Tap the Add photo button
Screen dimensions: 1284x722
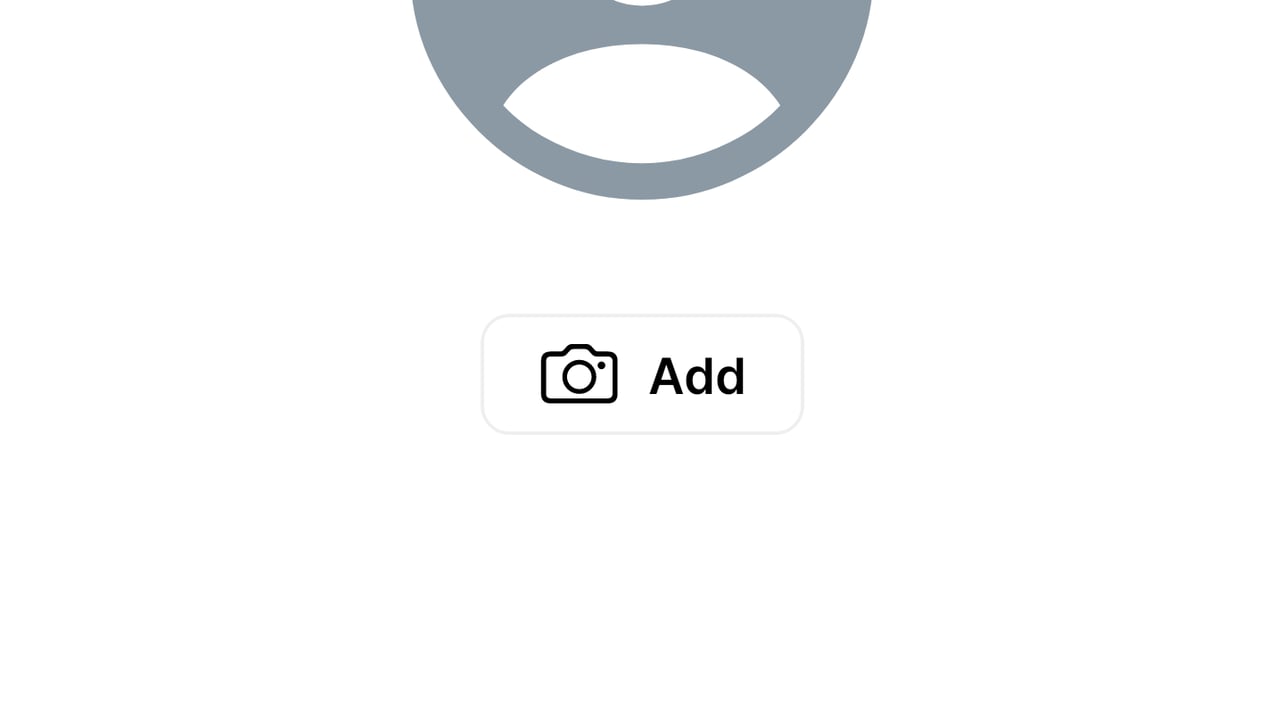tap(642, 375)
